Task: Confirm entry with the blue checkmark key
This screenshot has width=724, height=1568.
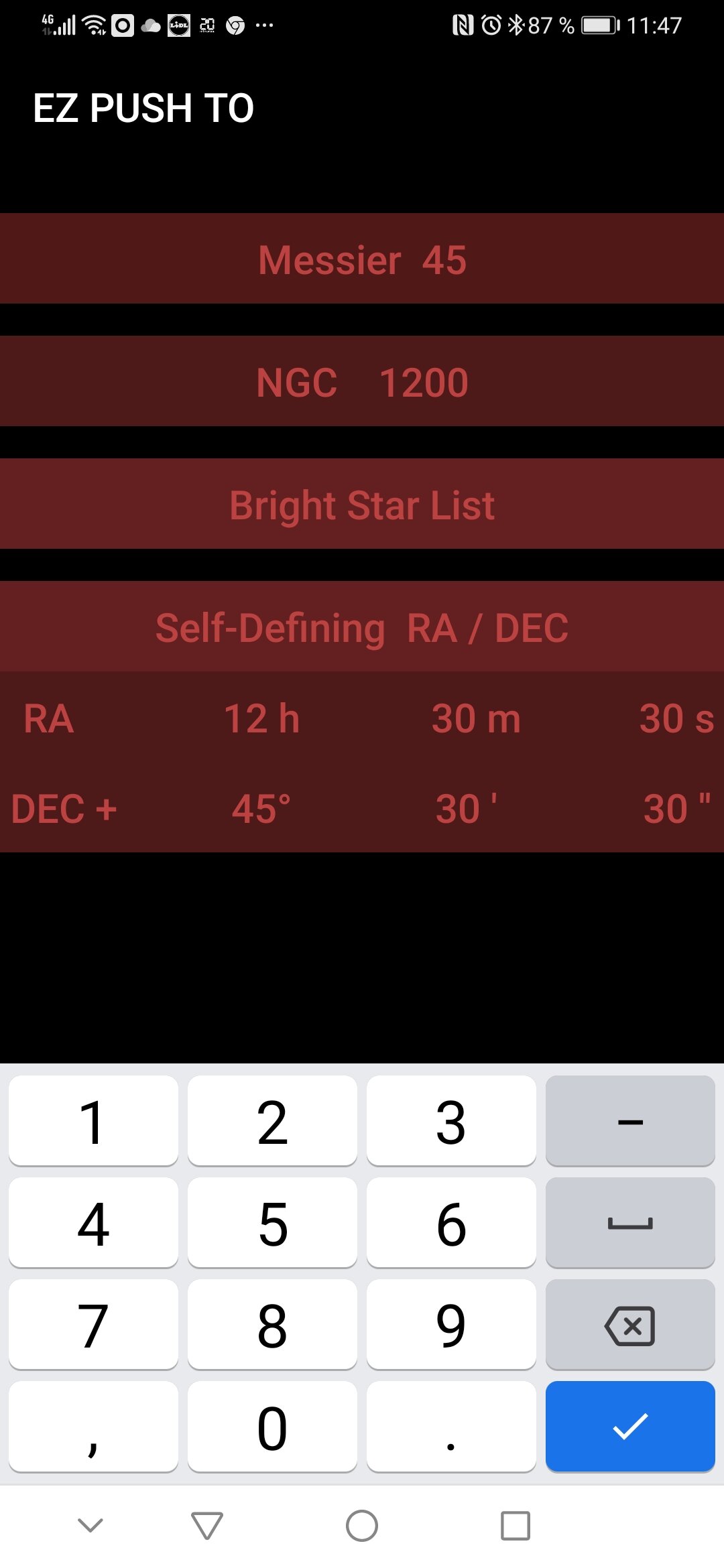Action: click(630, 1427)
